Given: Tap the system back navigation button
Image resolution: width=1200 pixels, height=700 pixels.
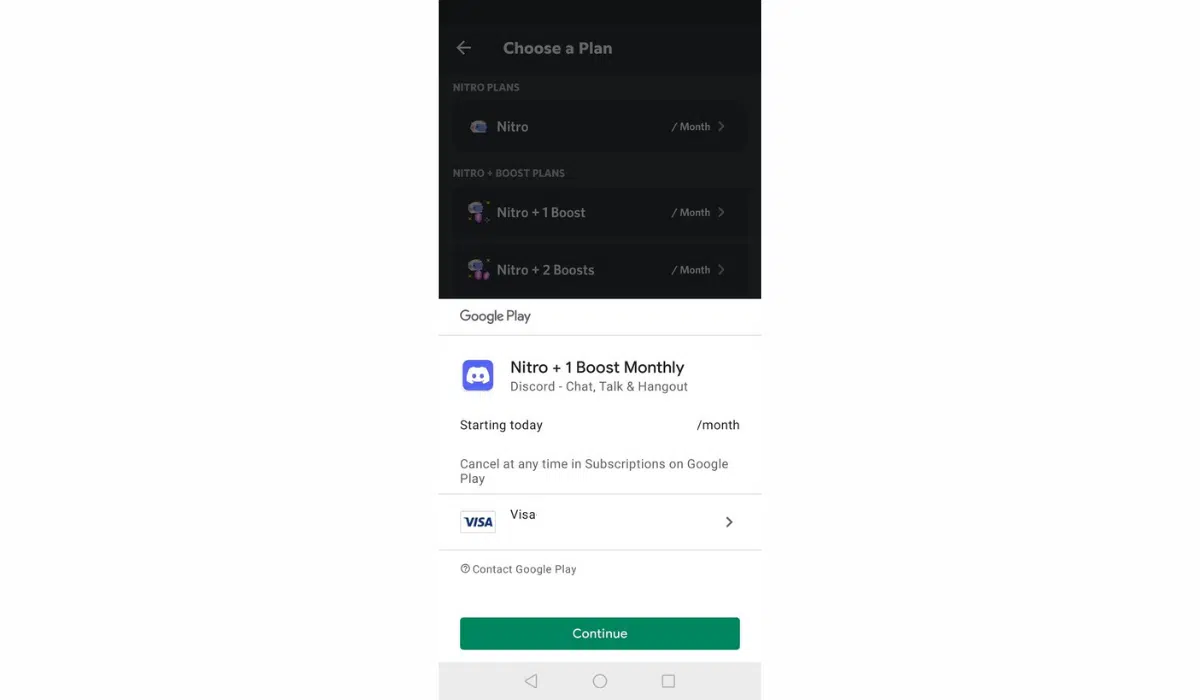Looking at the screenshot, I should click(531, 681).
